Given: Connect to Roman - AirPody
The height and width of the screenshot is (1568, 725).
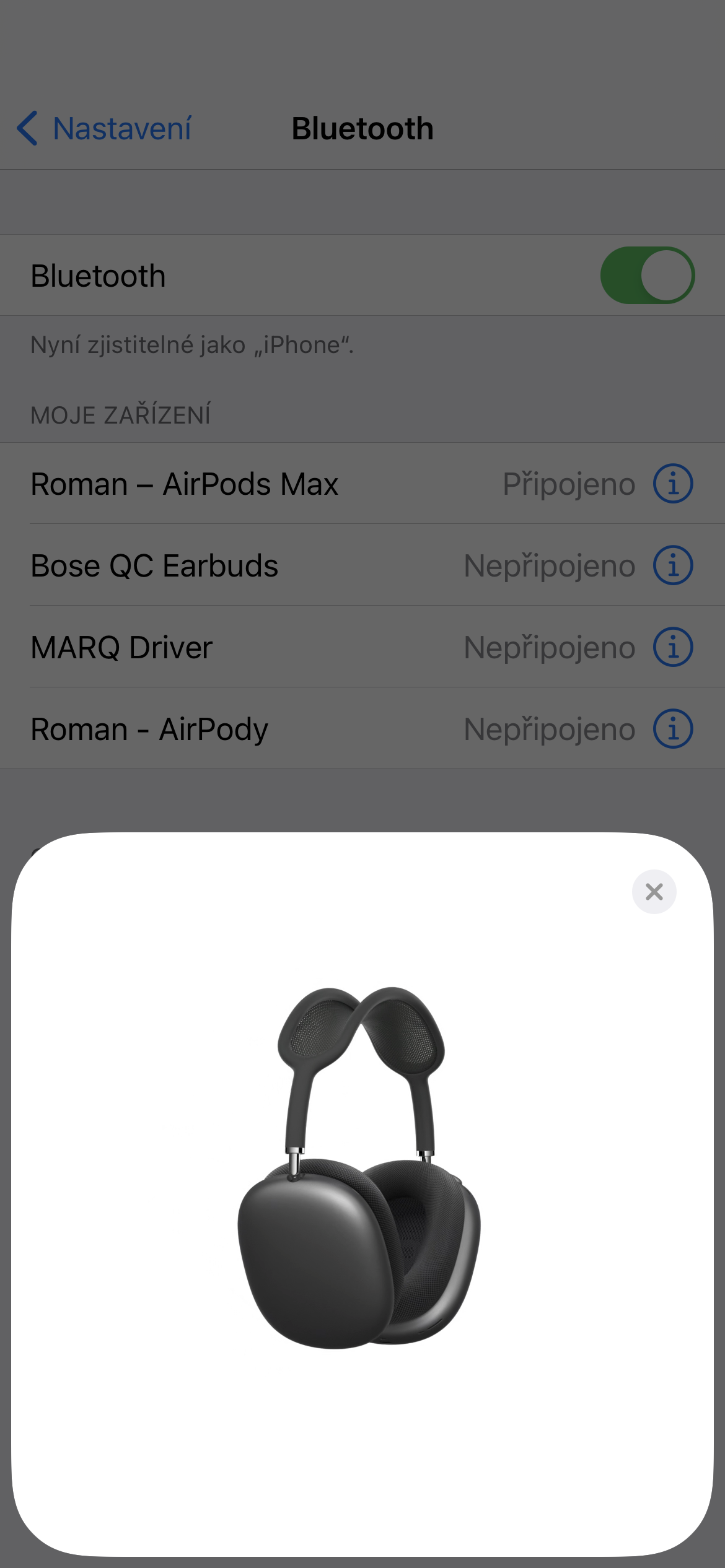Looking at the screenshot, I should [248, 729].
